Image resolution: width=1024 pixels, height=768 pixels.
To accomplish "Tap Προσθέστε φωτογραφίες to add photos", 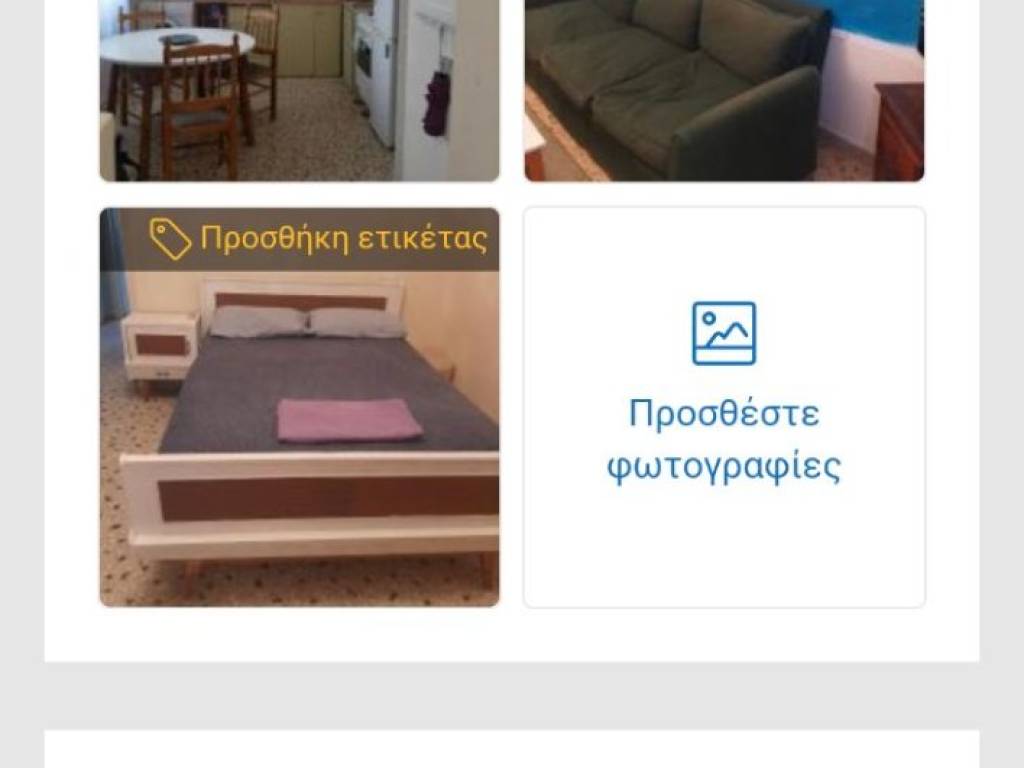I will click(724, 407).
